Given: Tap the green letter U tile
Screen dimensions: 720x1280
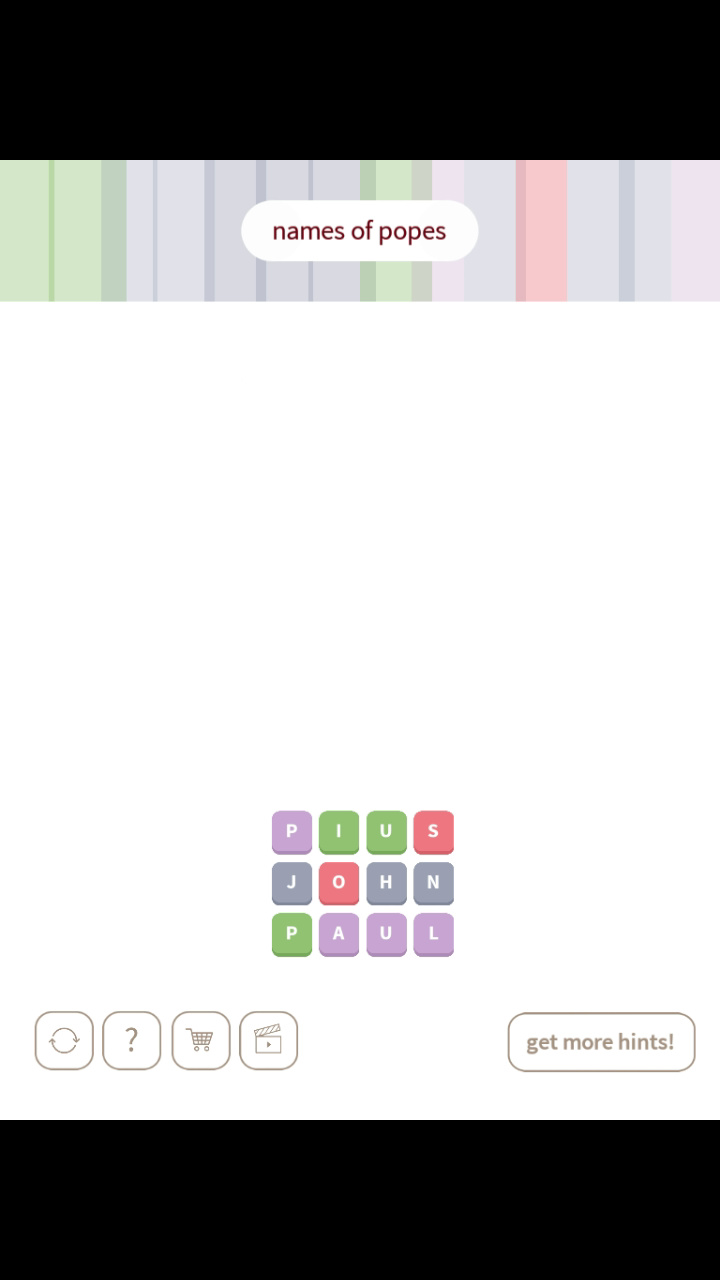Looking at the screenshot, I should pyautogui.click(x=386, y=831).
